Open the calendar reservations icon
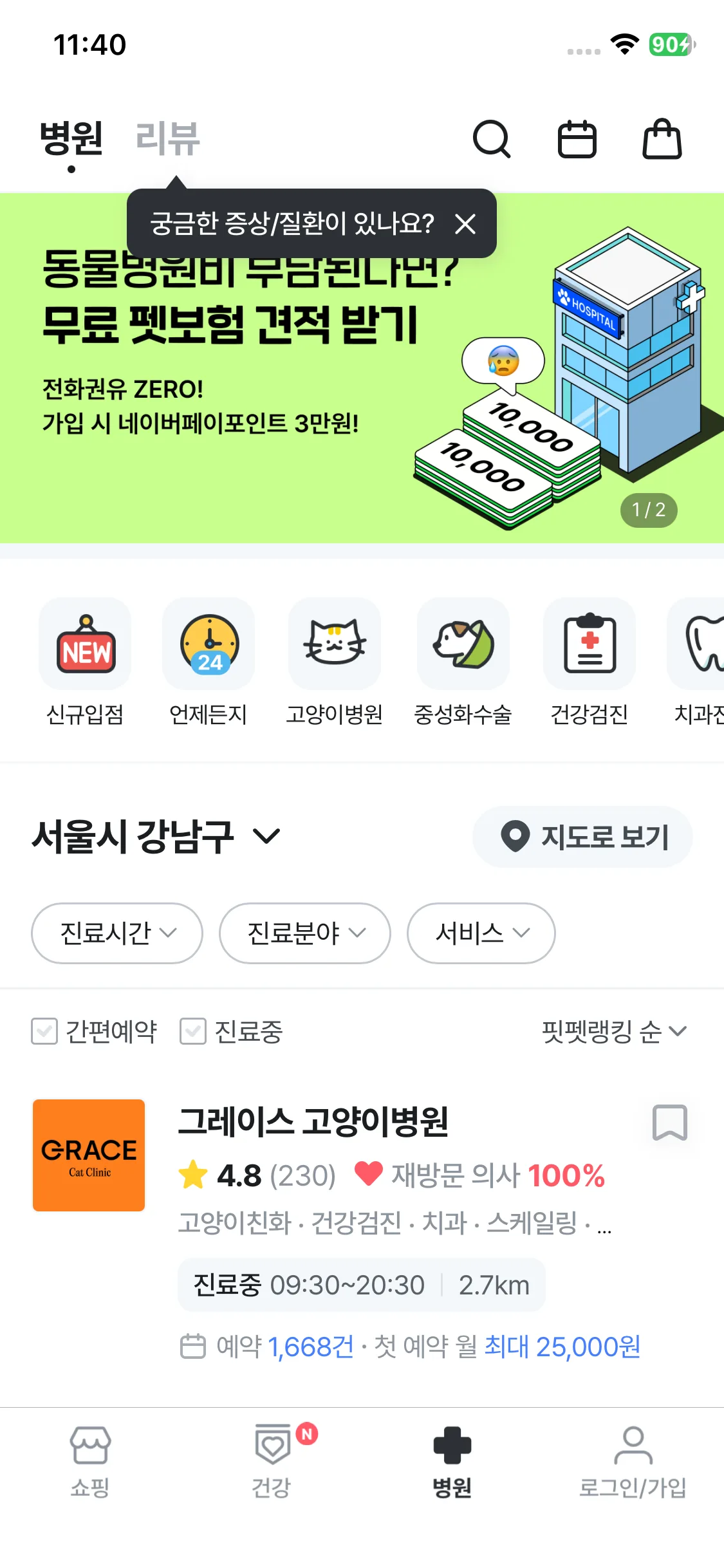 click(577, 140)
